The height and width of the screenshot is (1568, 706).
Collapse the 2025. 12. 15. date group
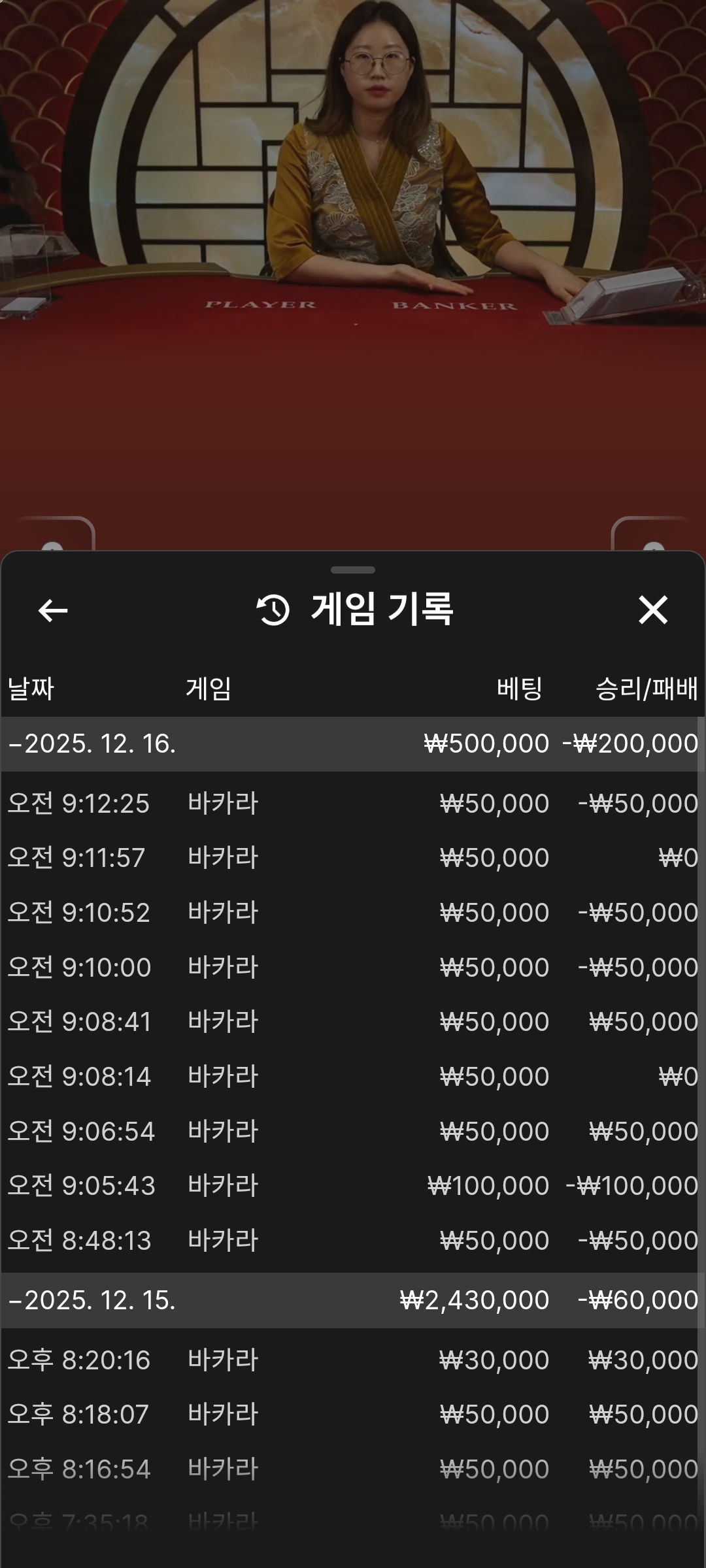[92, 1300]
